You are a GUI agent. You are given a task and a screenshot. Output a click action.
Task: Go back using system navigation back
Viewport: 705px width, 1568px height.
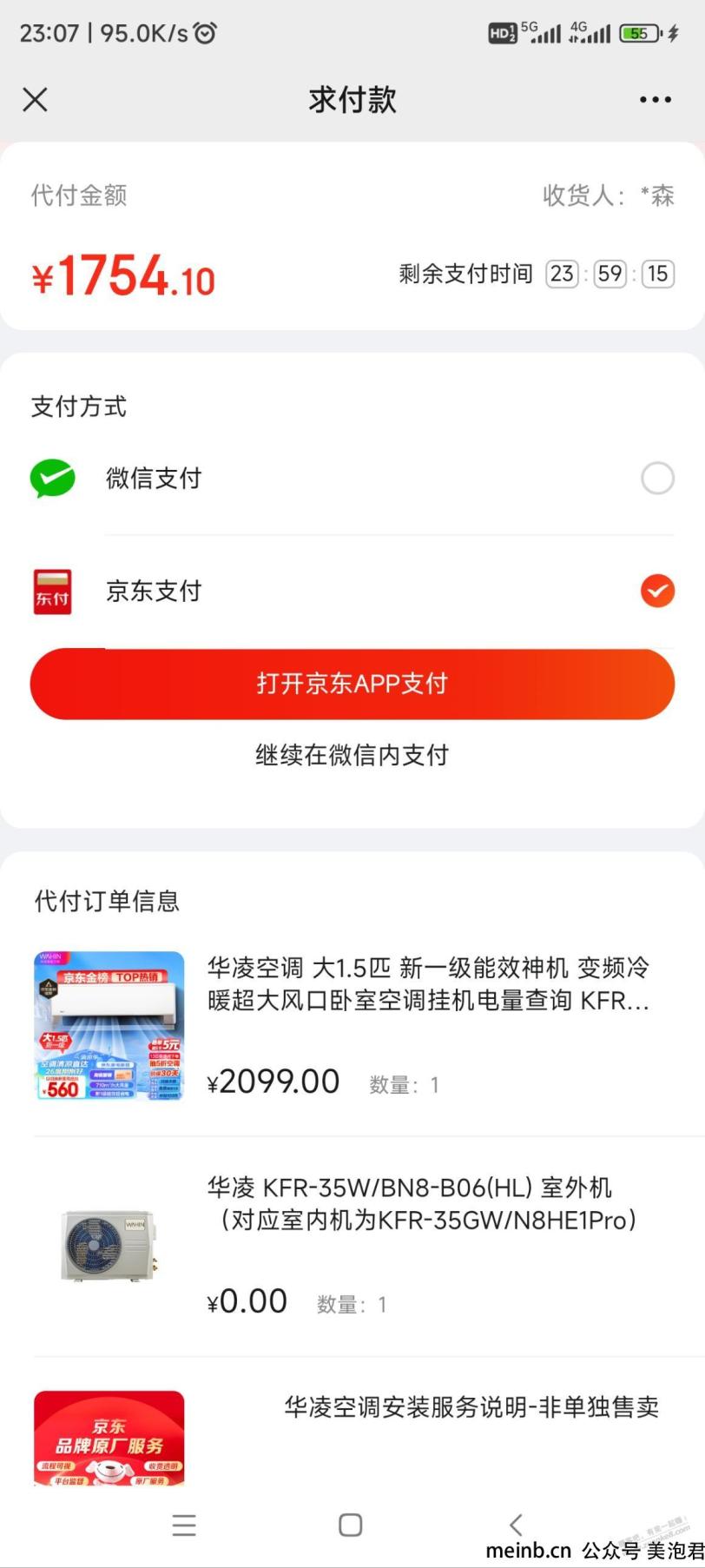[x=517, y=1525]
